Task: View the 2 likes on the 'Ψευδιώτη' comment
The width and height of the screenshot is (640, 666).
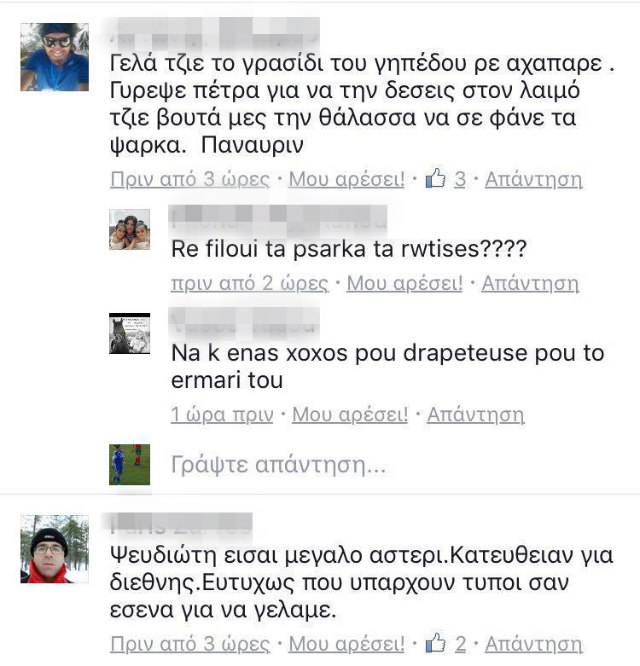Action: pos(446,645)
